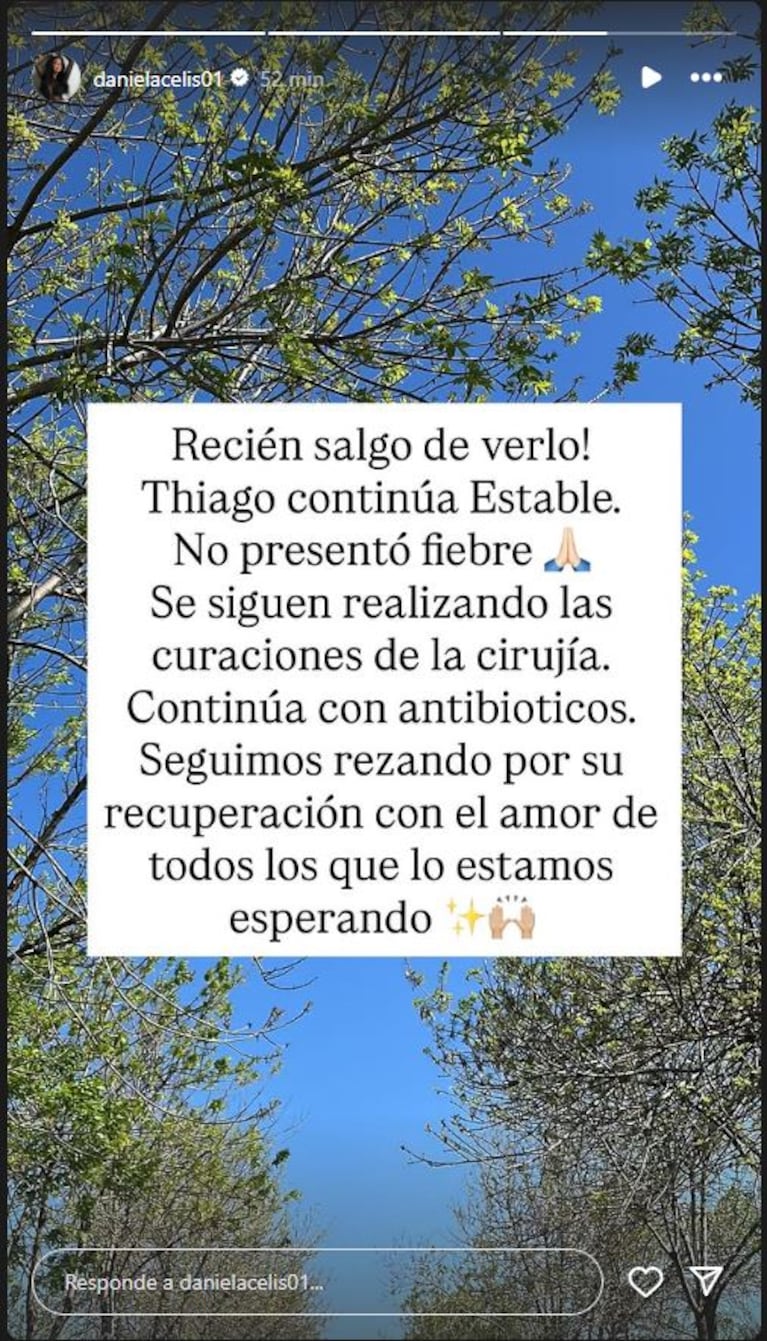The width and height of the screenshot is (767, 1341).
Task: Open danielacelis01's profile picture
Action: pyautogui.click(x=56, y=78)
